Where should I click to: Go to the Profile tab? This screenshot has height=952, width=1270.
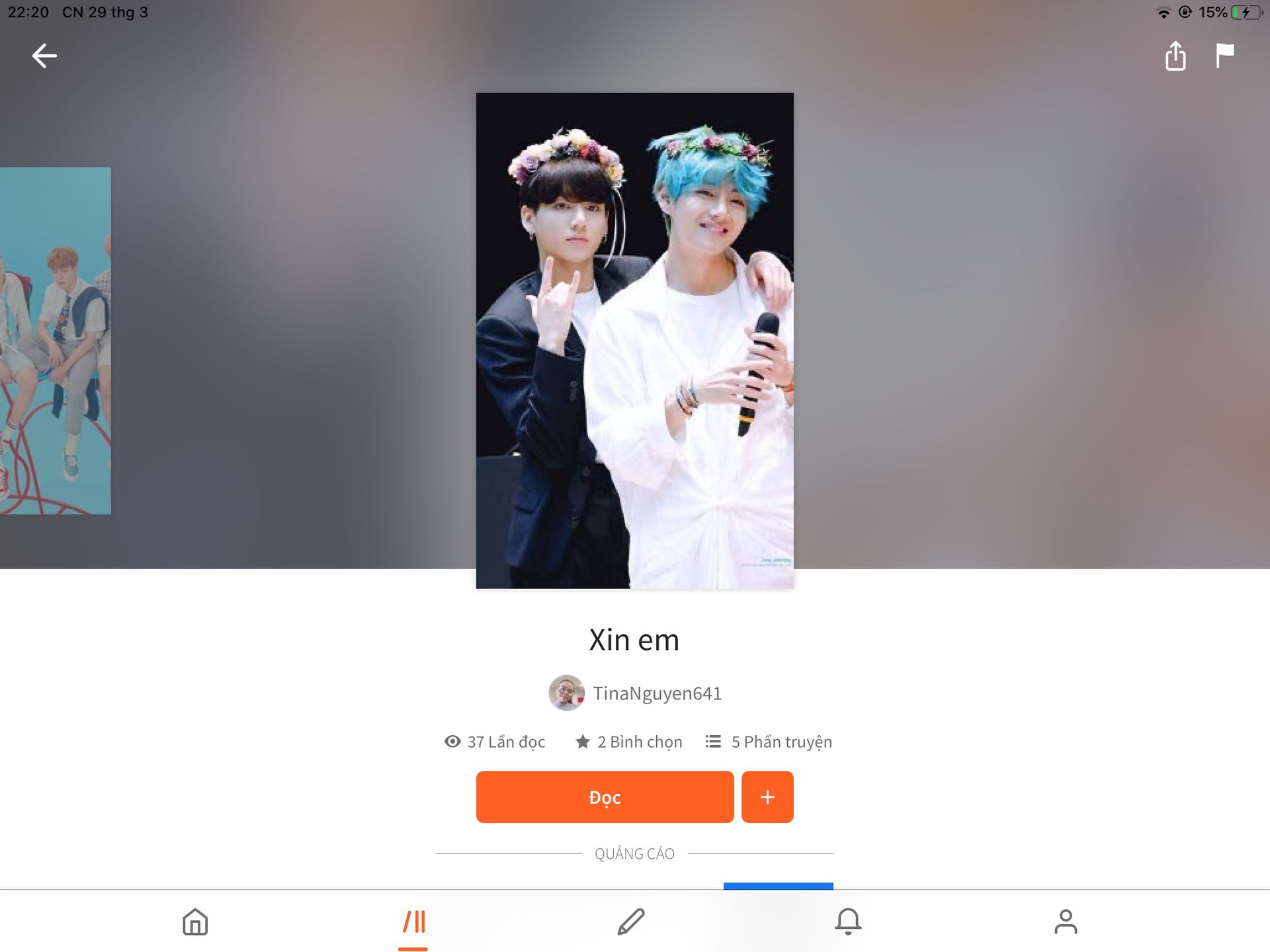(1066, 922)
